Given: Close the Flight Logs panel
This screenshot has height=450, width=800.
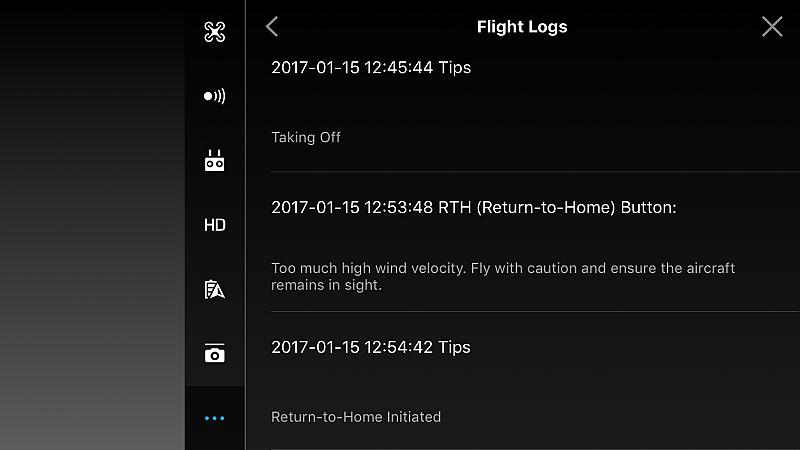Looking at the screenshot, I should pyautogui.click(x=772, y=27).
